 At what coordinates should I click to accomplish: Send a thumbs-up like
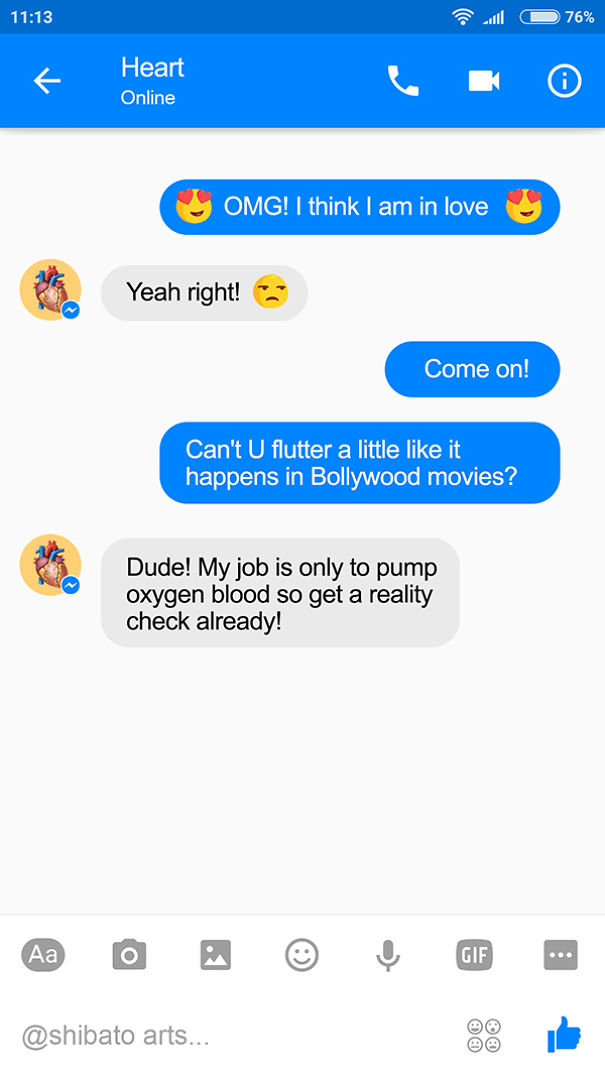[563, 1034]
